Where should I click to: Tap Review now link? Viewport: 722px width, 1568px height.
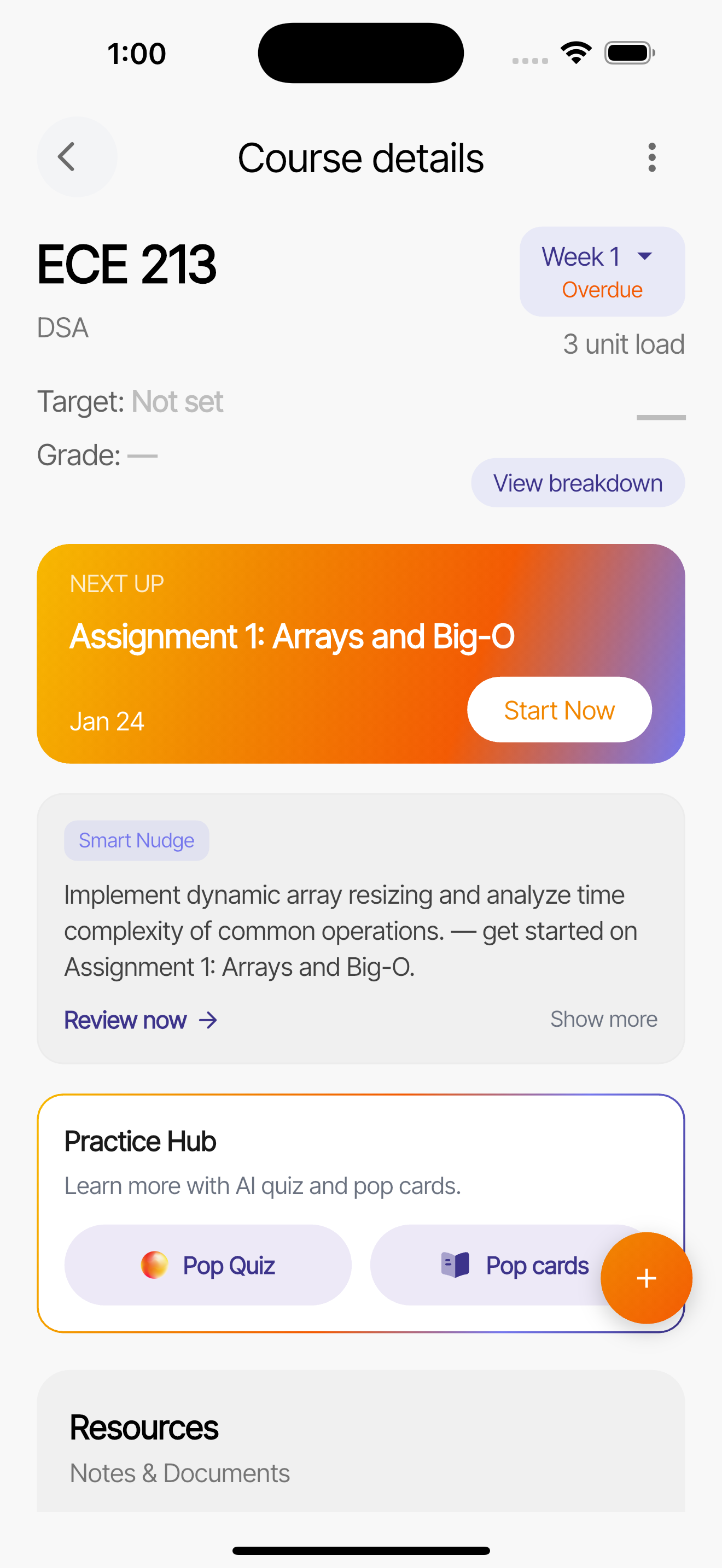(141, 1020)
